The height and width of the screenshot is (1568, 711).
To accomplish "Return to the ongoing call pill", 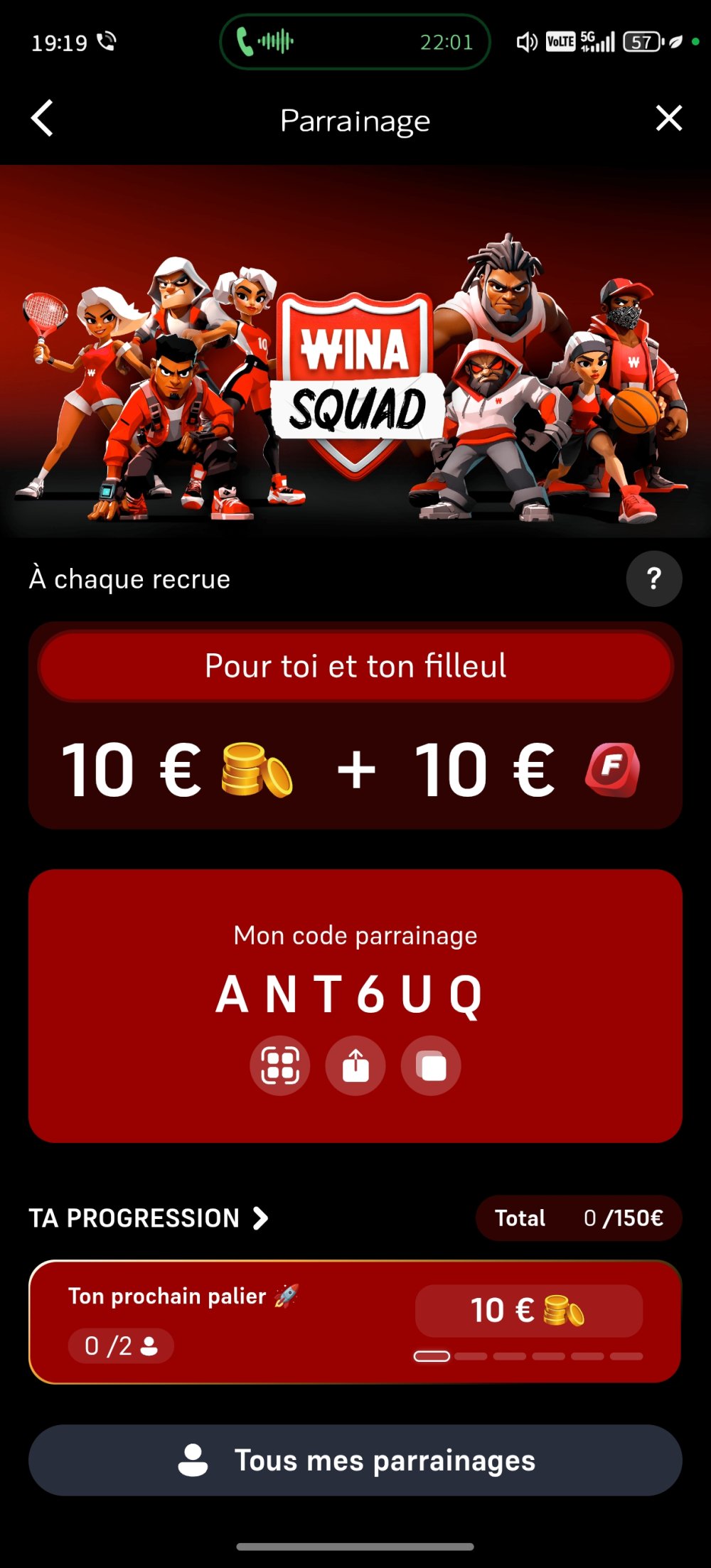I will coord(355,42).
